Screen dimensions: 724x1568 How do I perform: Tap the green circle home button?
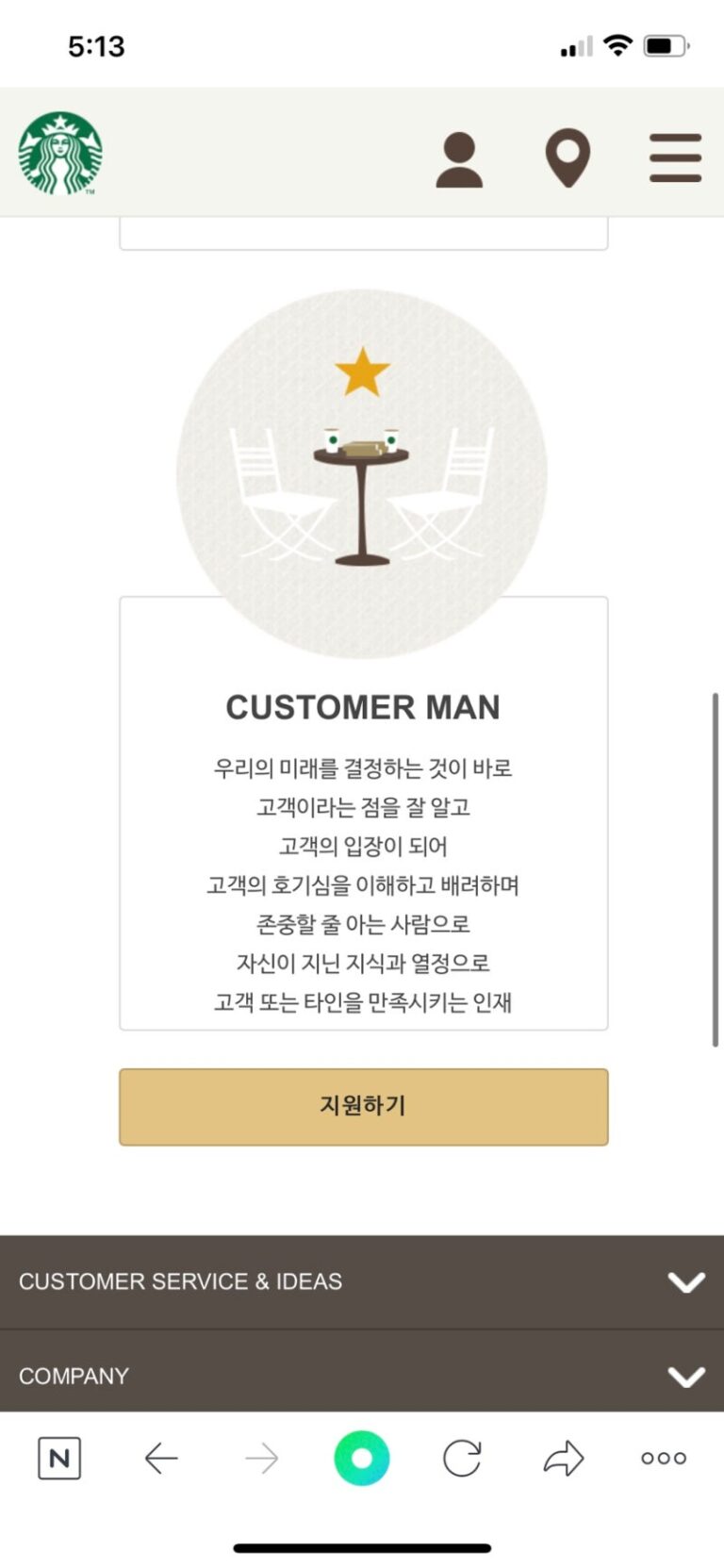click(361, 1458)
